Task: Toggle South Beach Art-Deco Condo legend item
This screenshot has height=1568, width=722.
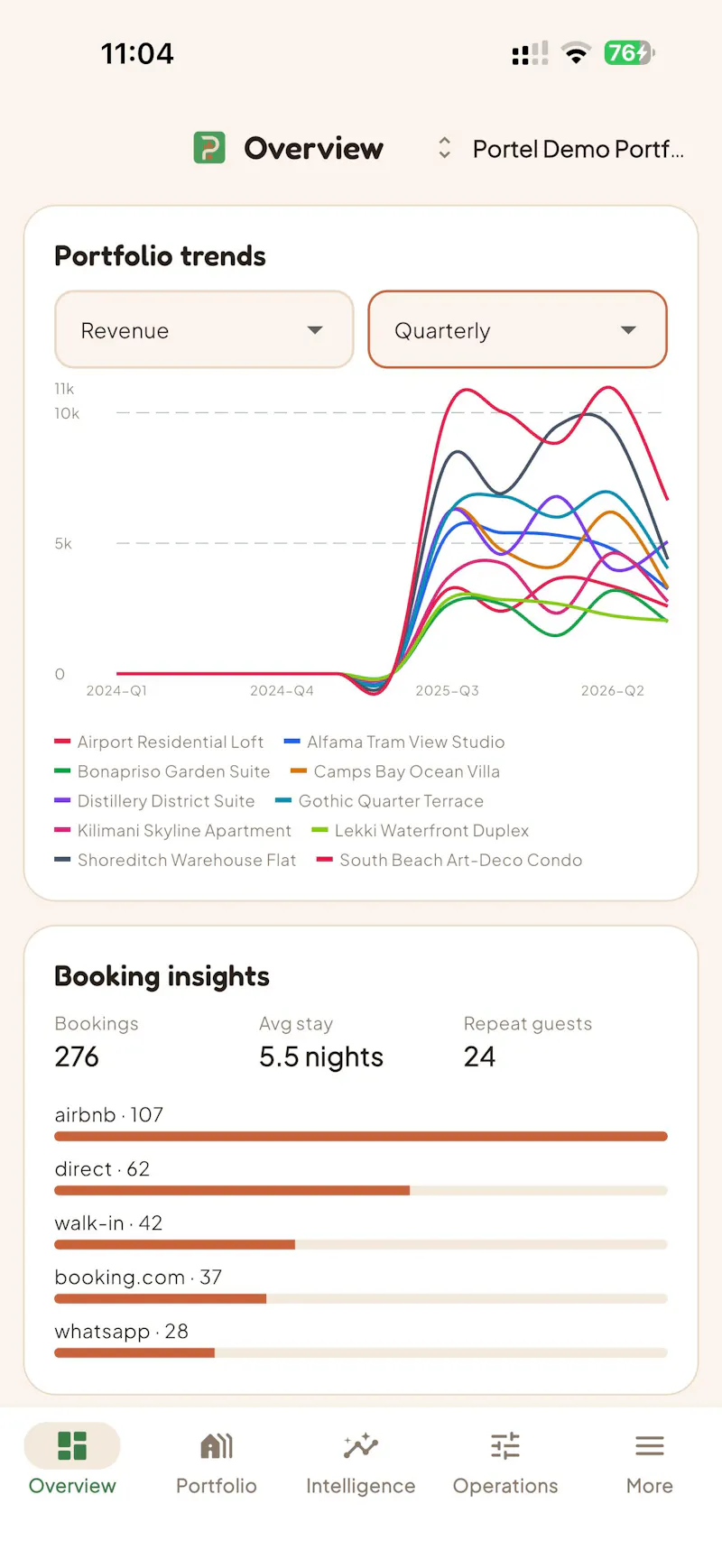Action: (x=449, y=861)
